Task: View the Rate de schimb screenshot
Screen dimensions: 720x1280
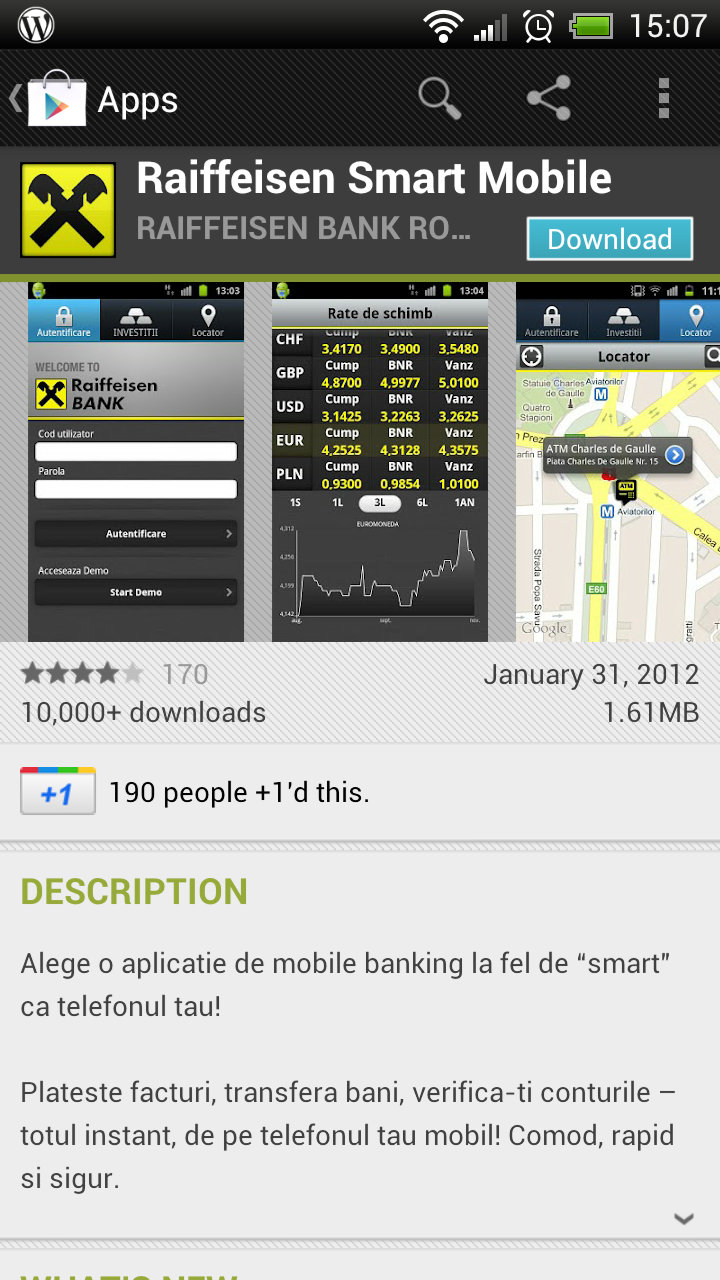Action: 380,462
